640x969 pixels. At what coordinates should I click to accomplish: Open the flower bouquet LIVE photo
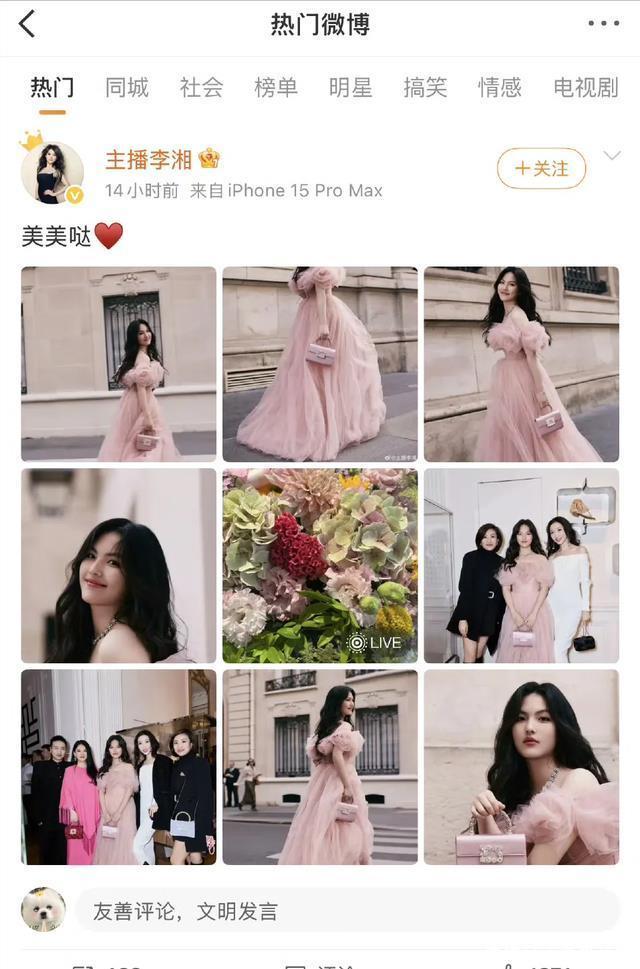(319, 566)
